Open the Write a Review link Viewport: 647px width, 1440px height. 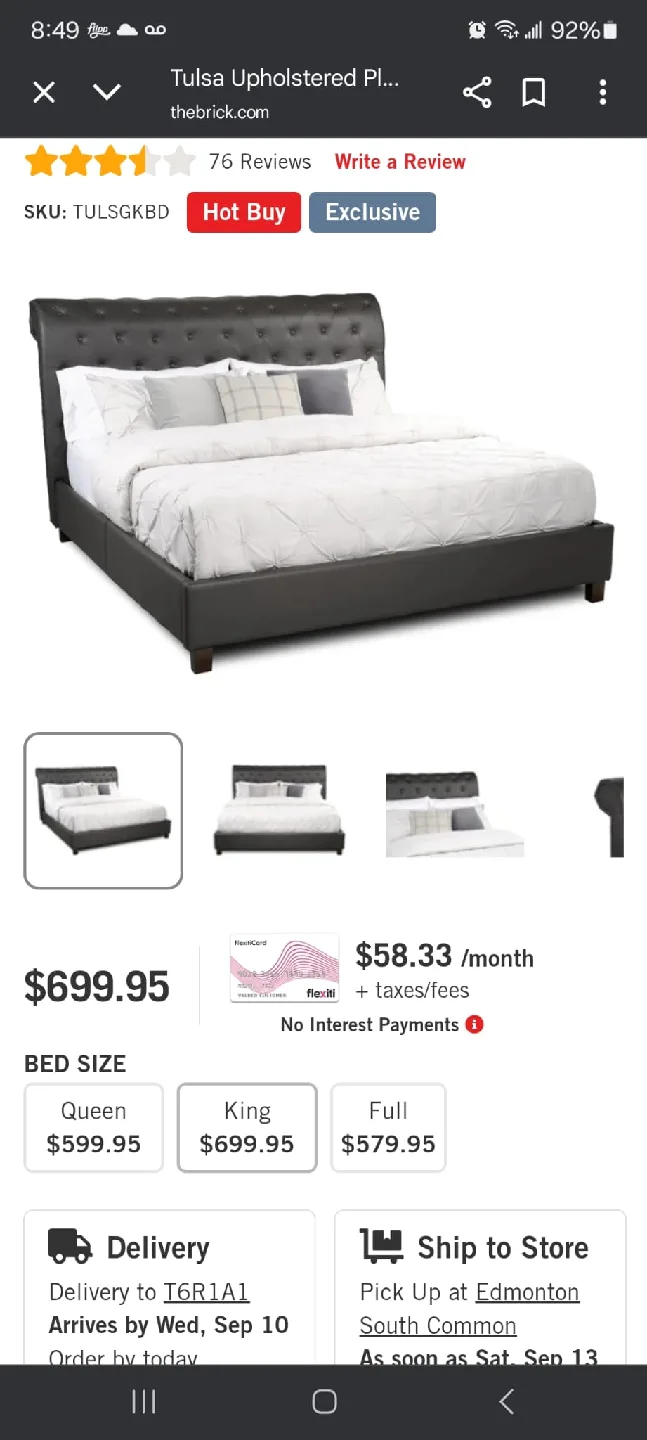[400, 162]
